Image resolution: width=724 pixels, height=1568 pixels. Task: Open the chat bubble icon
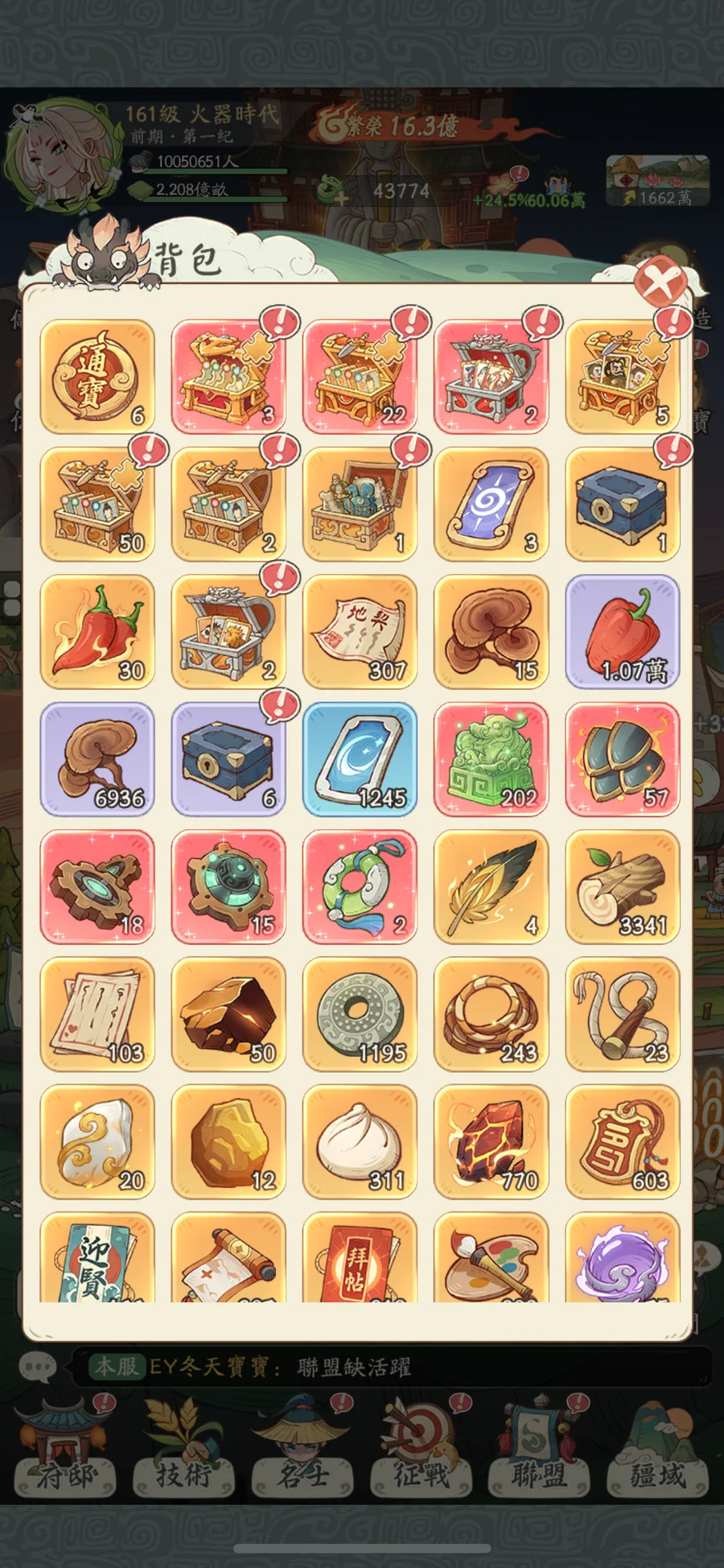pyautogui.click(x=38, y=1367)
